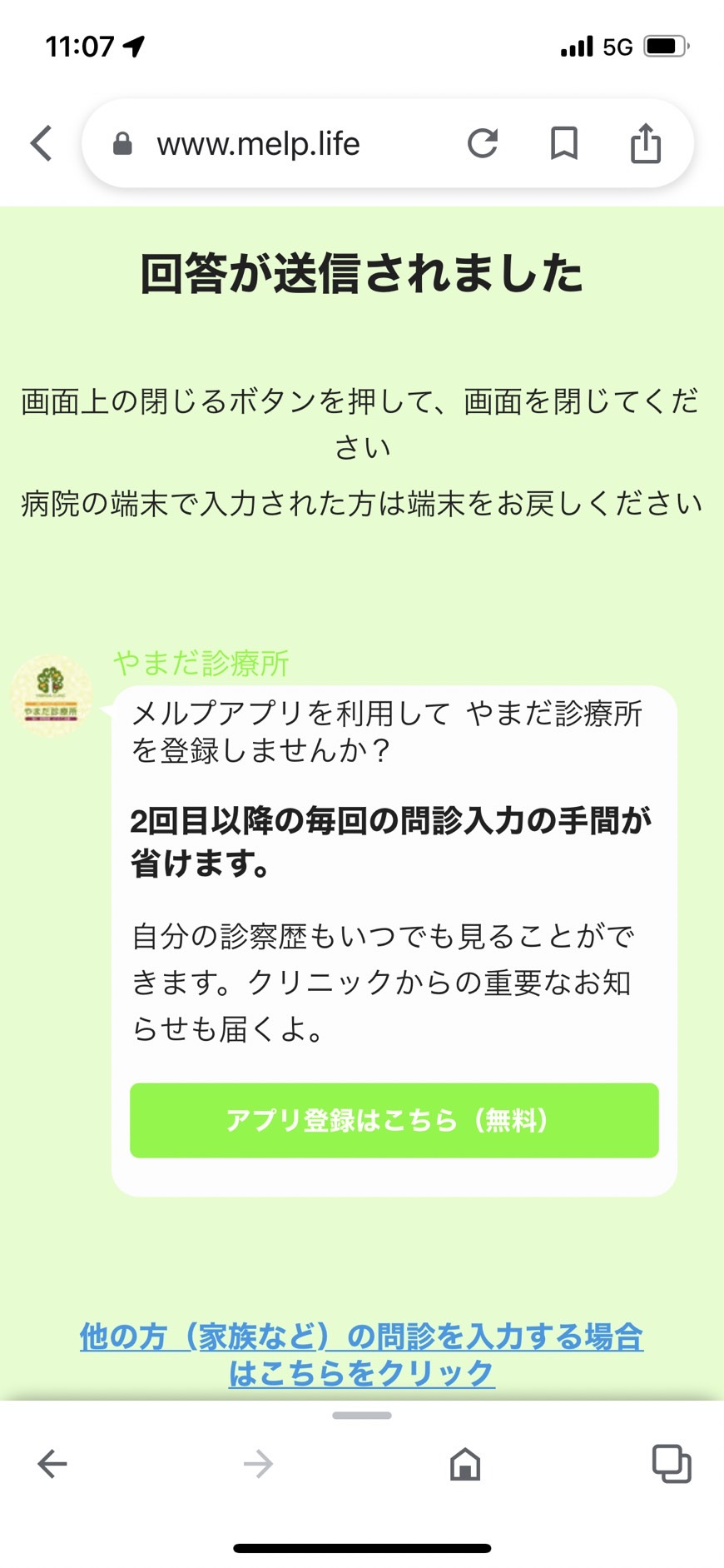
Task: Share this page
Action: point(646,142)
